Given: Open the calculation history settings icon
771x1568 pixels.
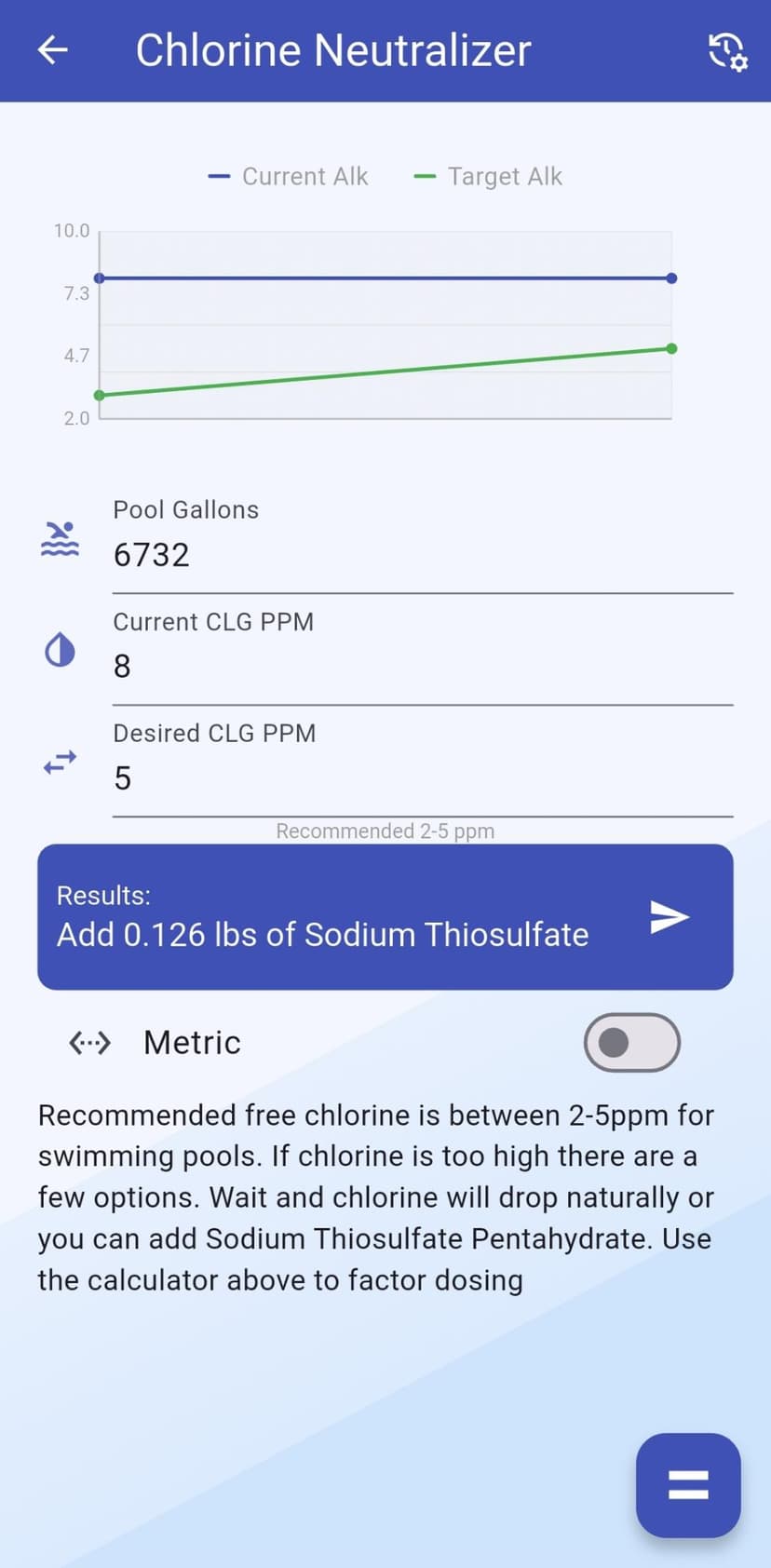Looking at the screenshot, I should (x=725, y=50).
